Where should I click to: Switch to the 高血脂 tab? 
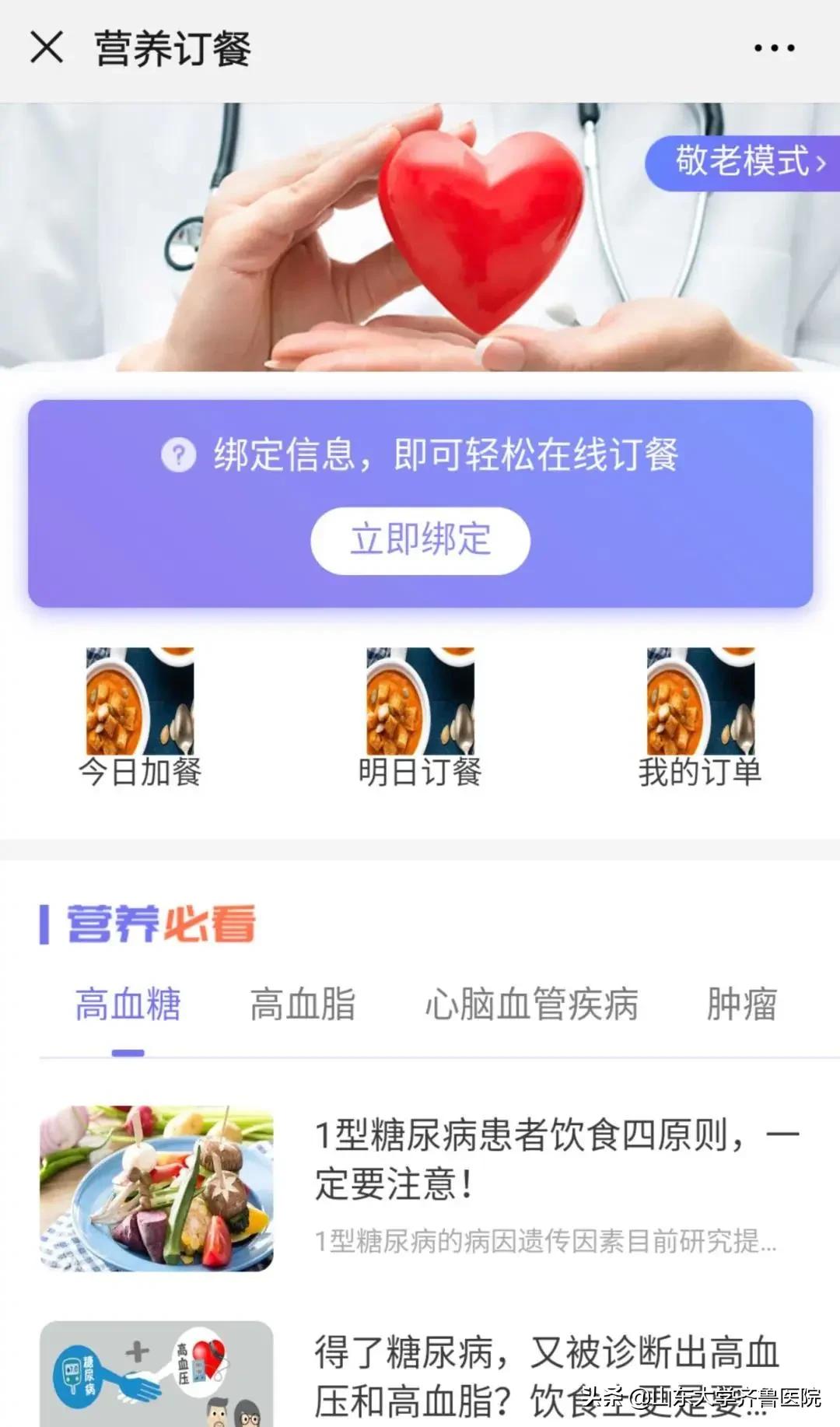pos(303,1005)
